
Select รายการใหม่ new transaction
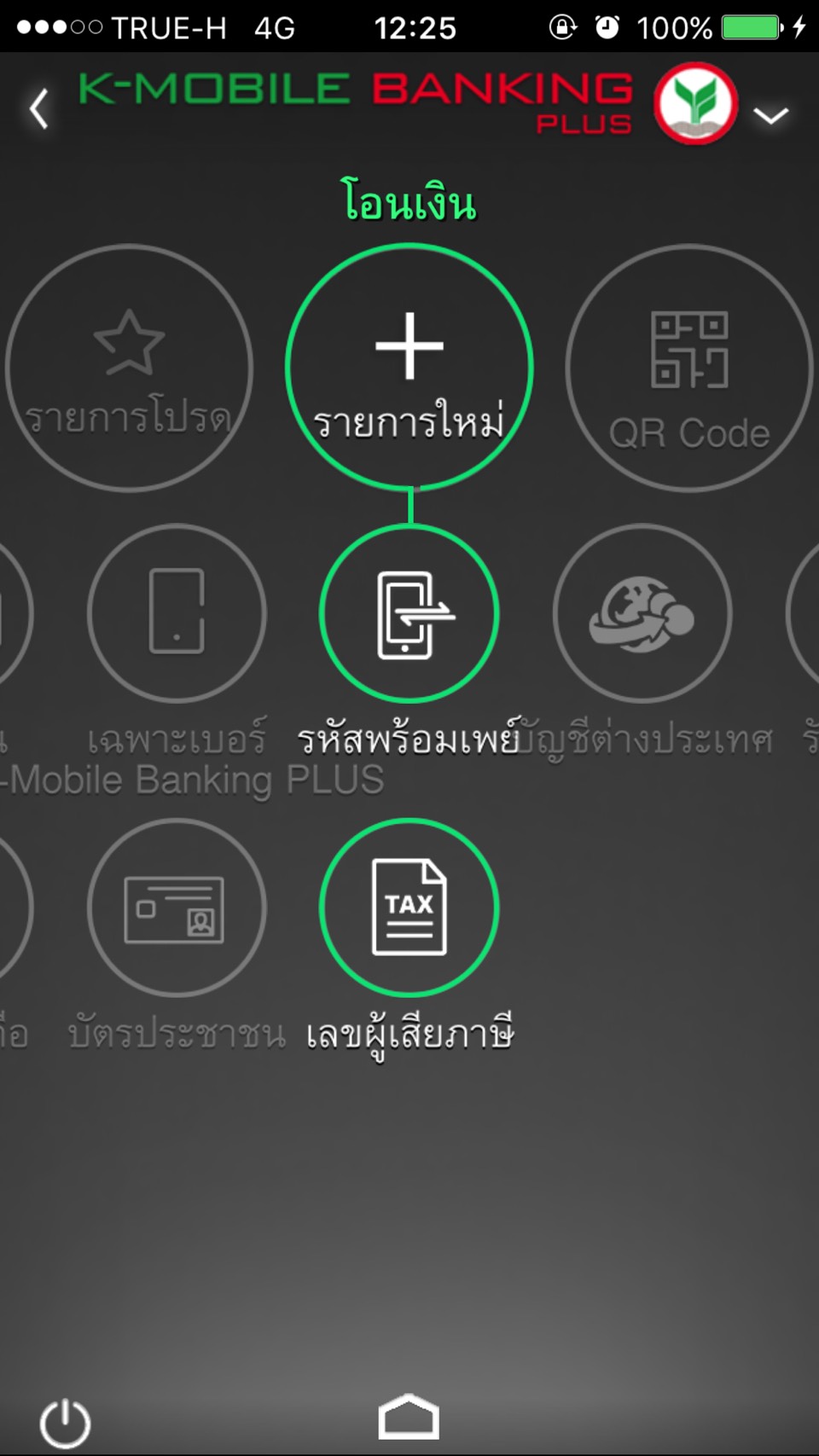pos(409,368)
